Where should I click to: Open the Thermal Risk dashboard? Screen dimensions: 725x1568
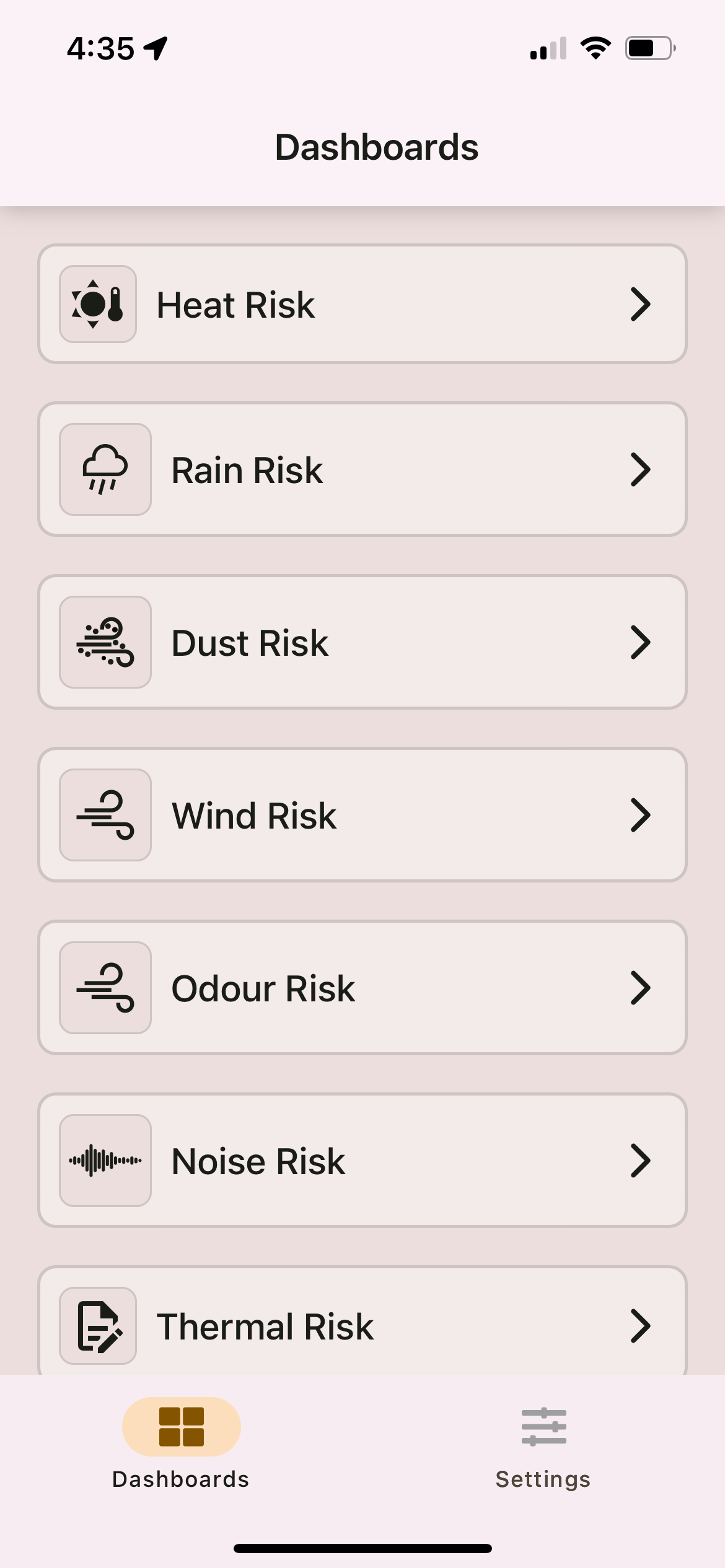(362, 1325)
